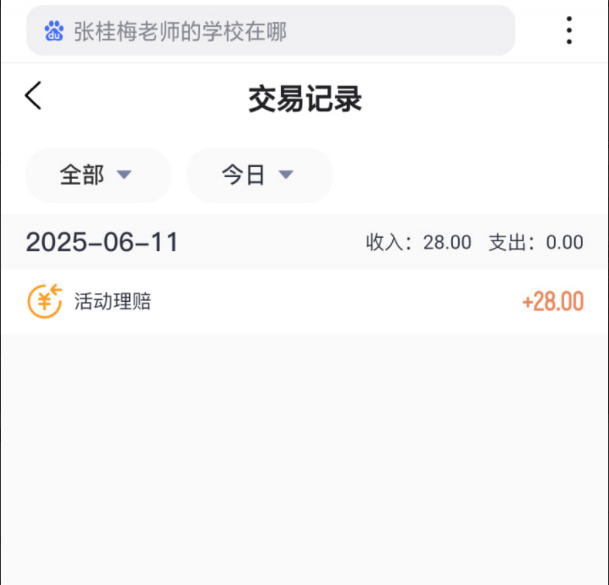Expand the 今日 date filter dropdown
This screenshot has width=609, height=585.
[258, 175]
